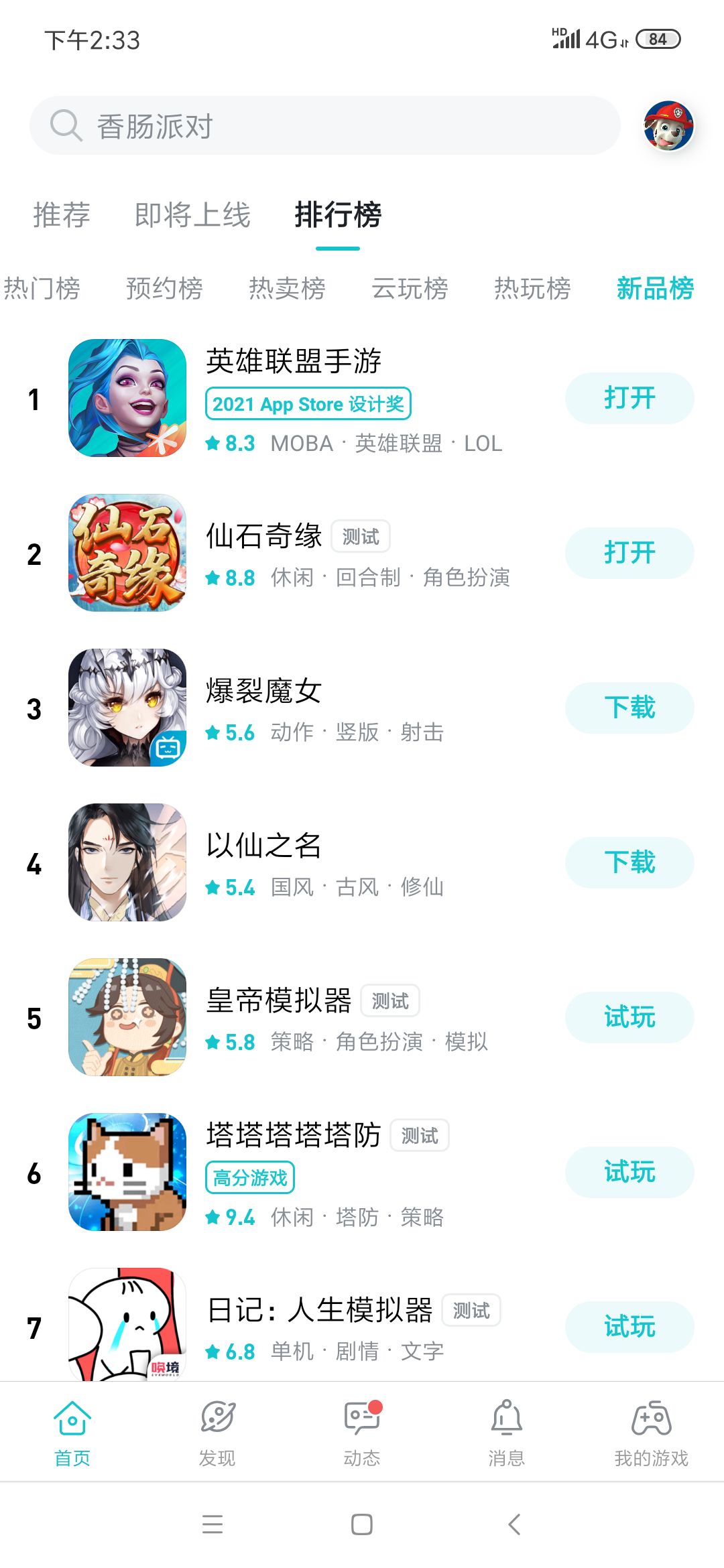Download 以仙之名 with the 下载 button

pos(629,863)
